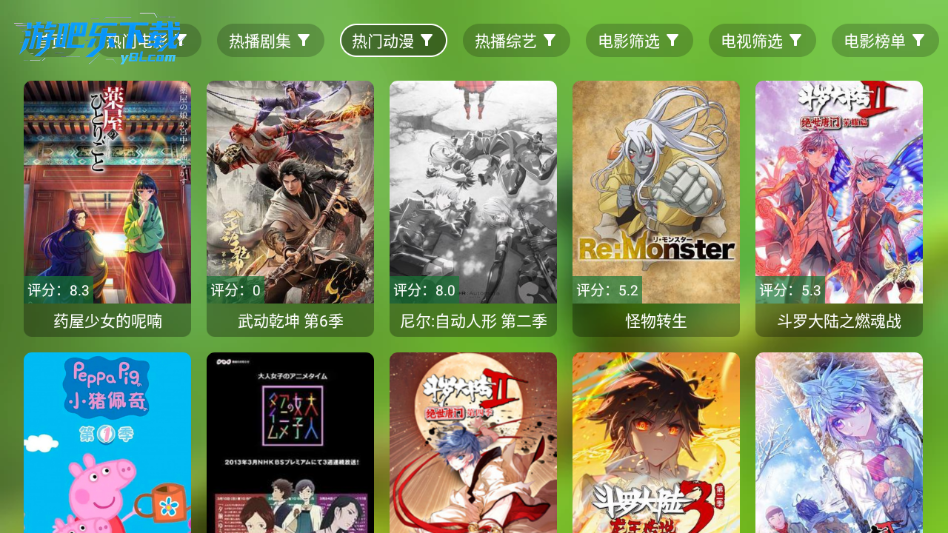The height and width of the screenshot is (533, 948).
Task: Tap the 怪物转生 Re:Monster card
Action: point(656,208)
